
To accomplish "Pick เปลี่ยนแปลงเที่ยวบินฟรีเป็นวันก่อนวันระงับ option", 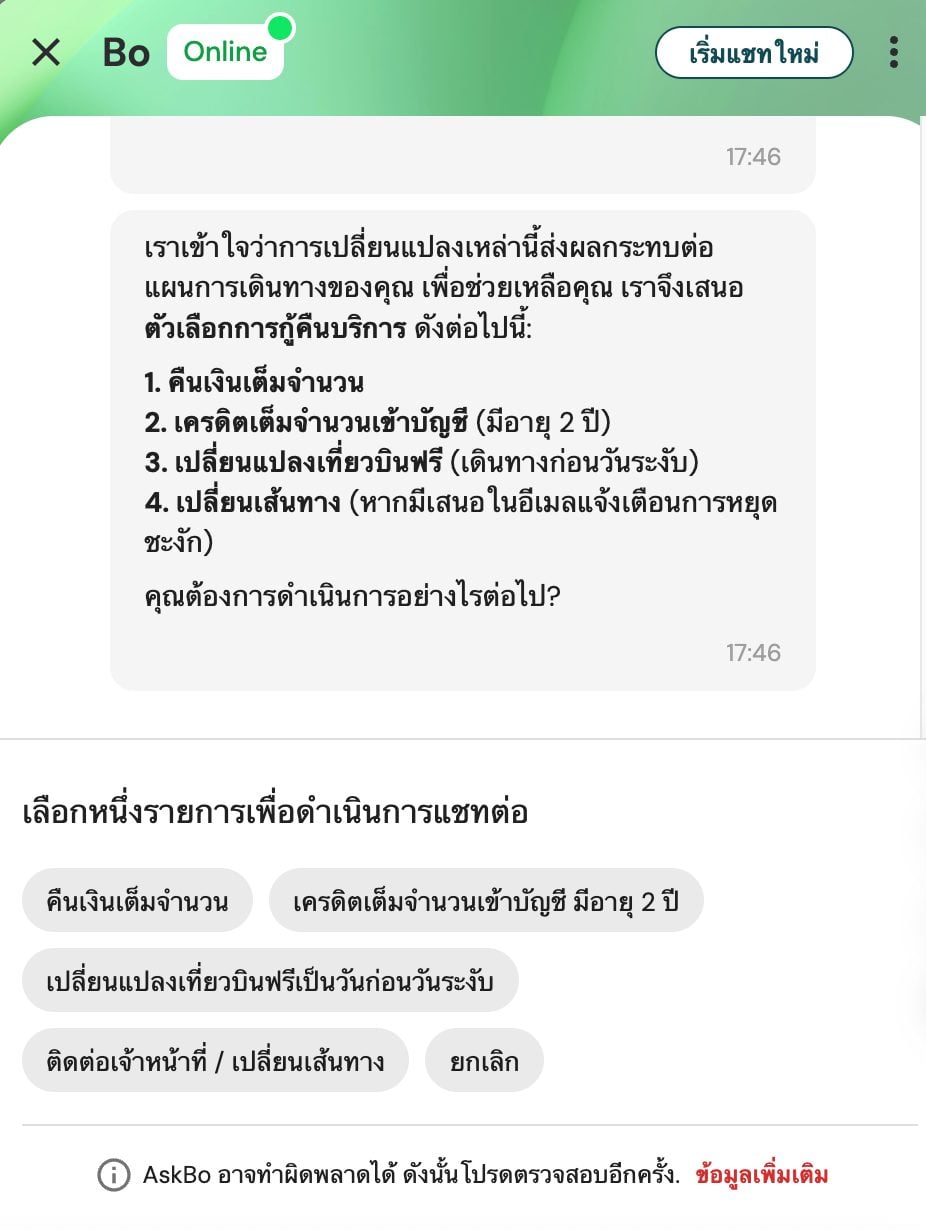I will (270, 980).
